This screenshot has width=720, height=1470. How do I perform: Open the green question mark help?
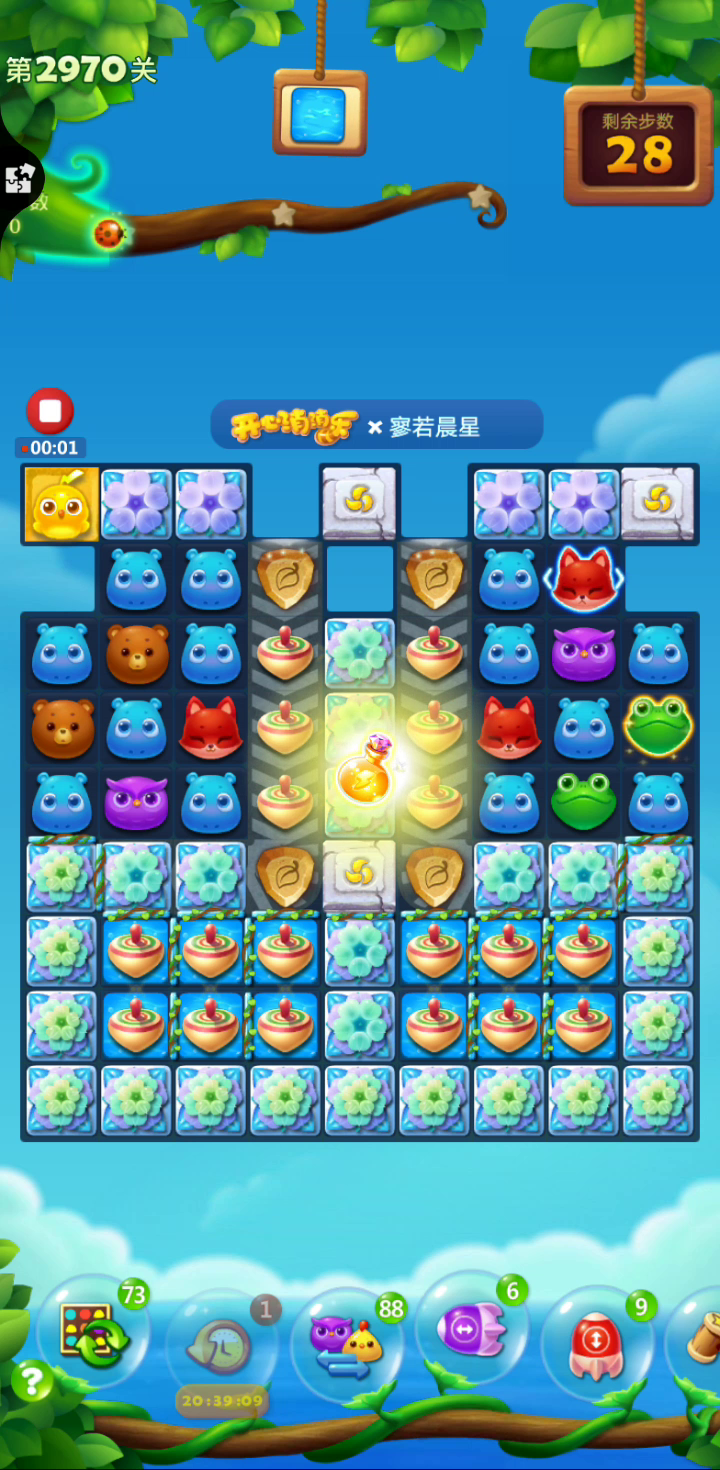[32, 1381]
